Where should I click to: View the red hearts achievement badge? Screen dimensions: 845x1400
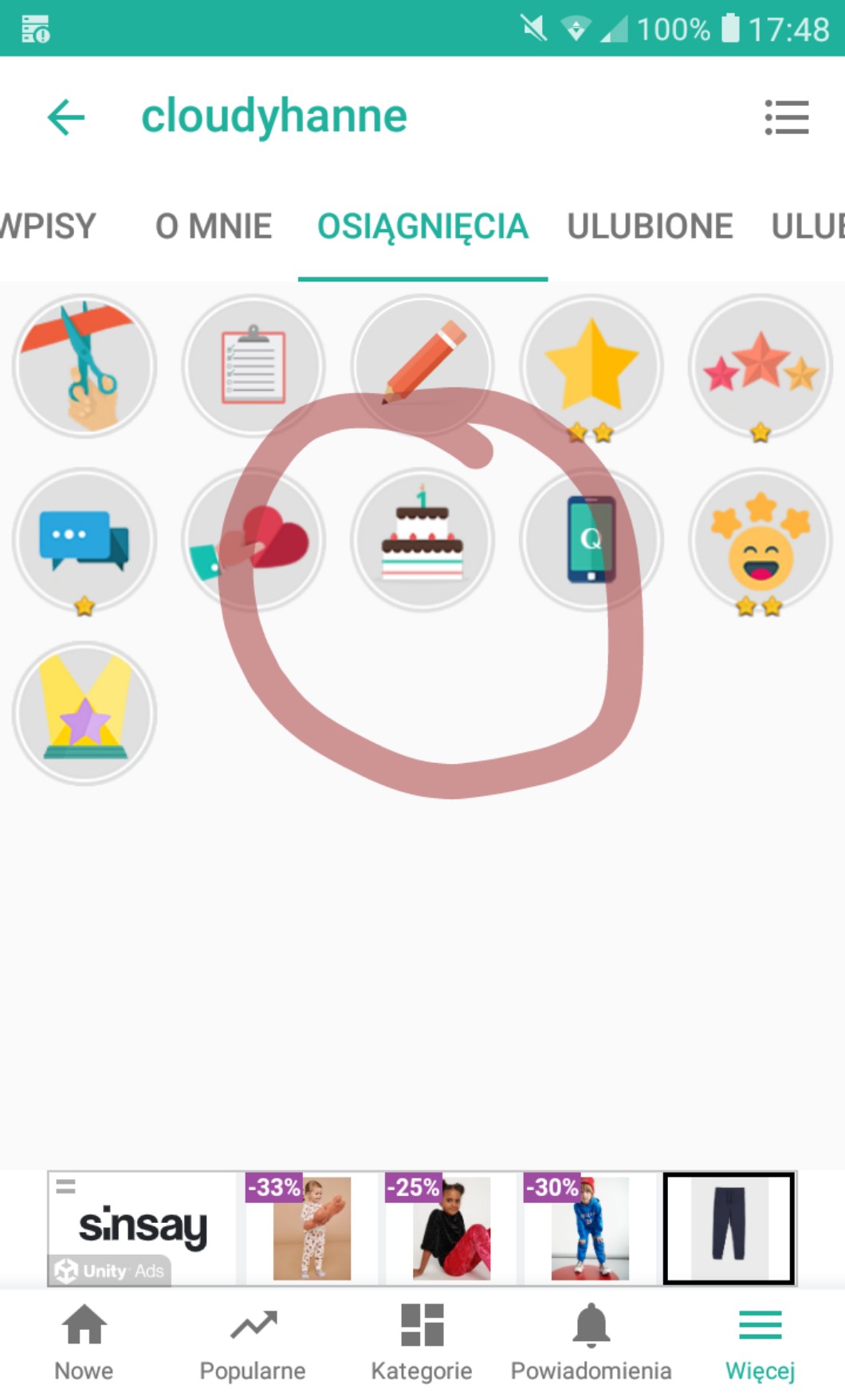click(253, 540)
